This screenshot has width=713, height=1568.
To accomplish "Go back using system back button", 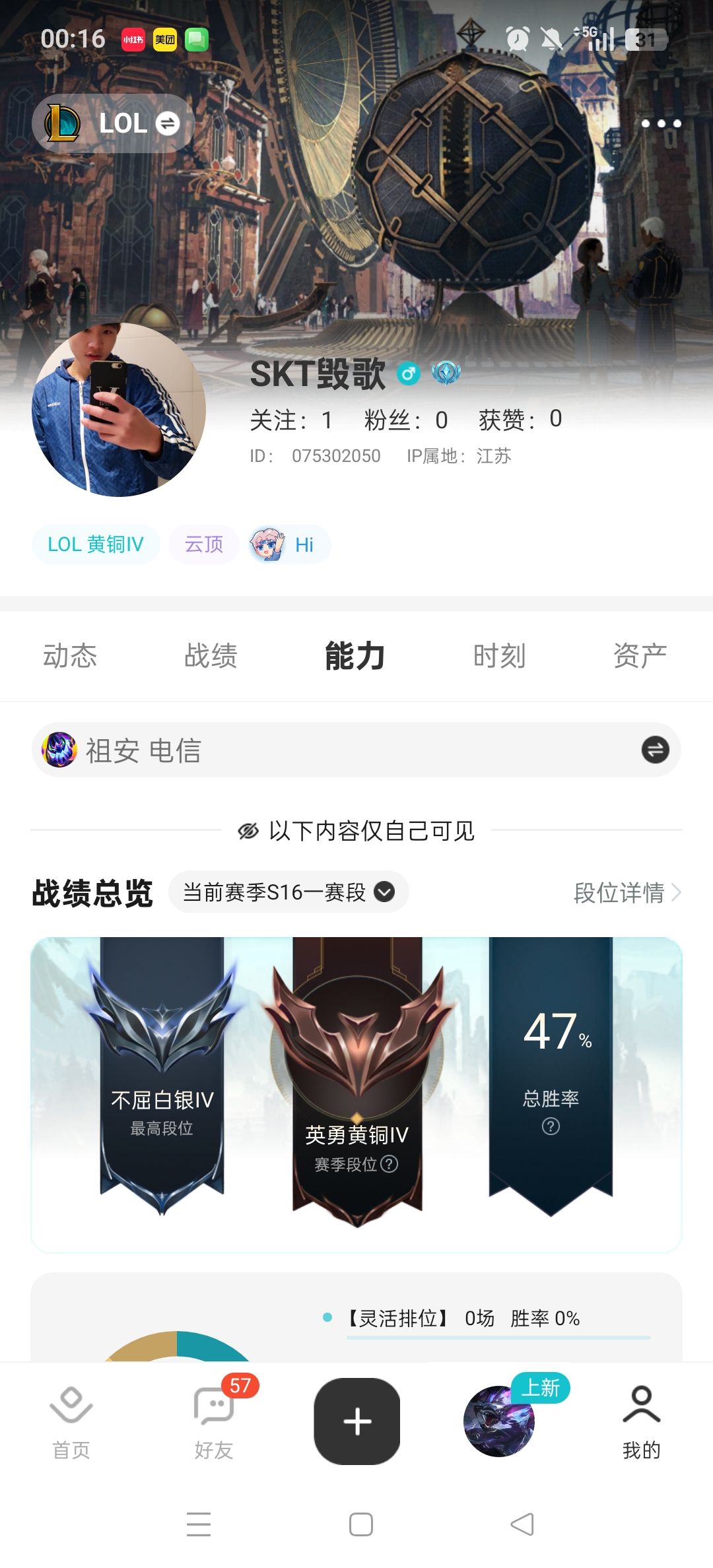I will 522,1524.
